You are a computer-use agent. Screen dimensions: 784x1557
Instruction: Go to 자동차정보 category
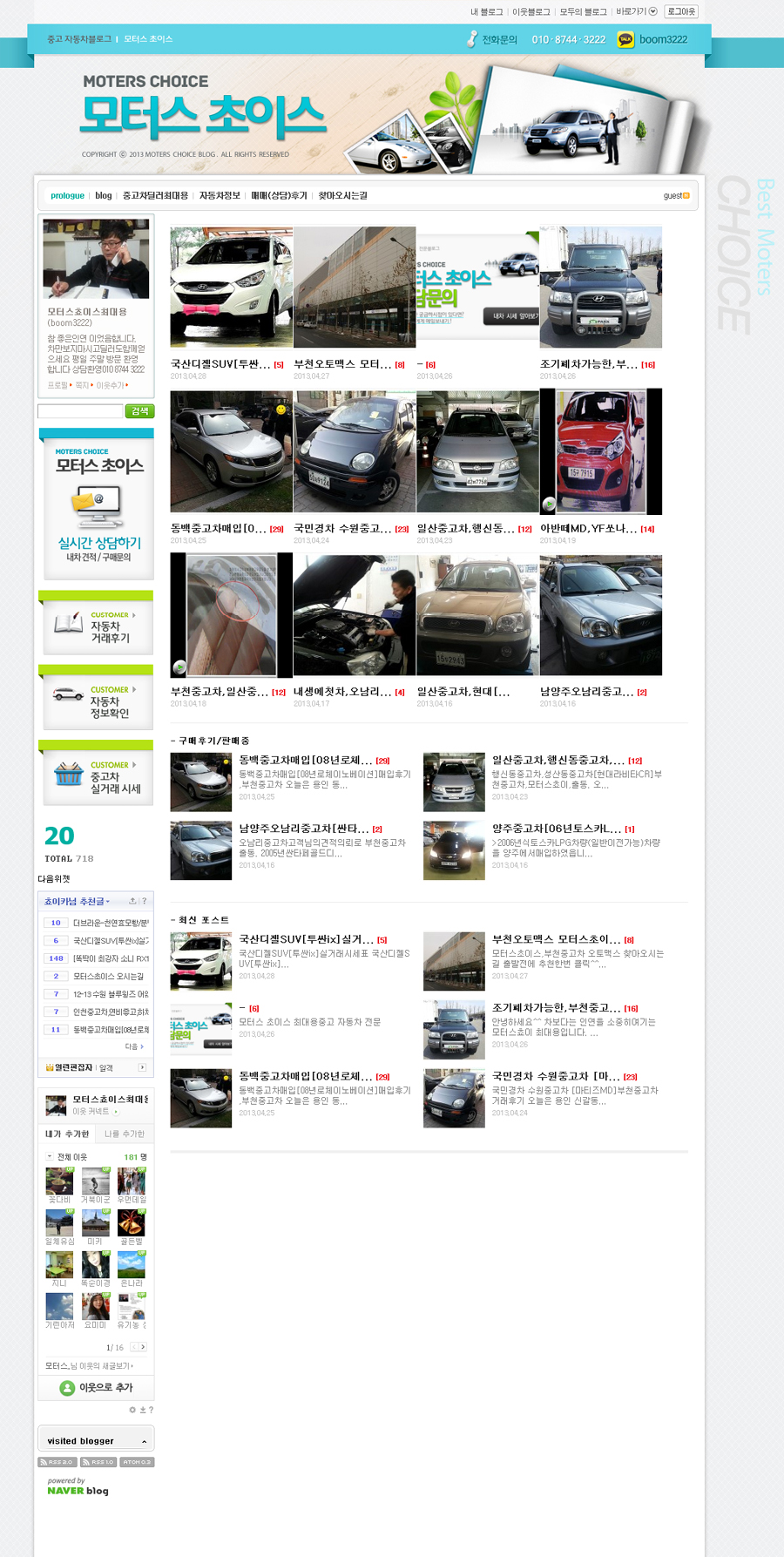[220, 196]
